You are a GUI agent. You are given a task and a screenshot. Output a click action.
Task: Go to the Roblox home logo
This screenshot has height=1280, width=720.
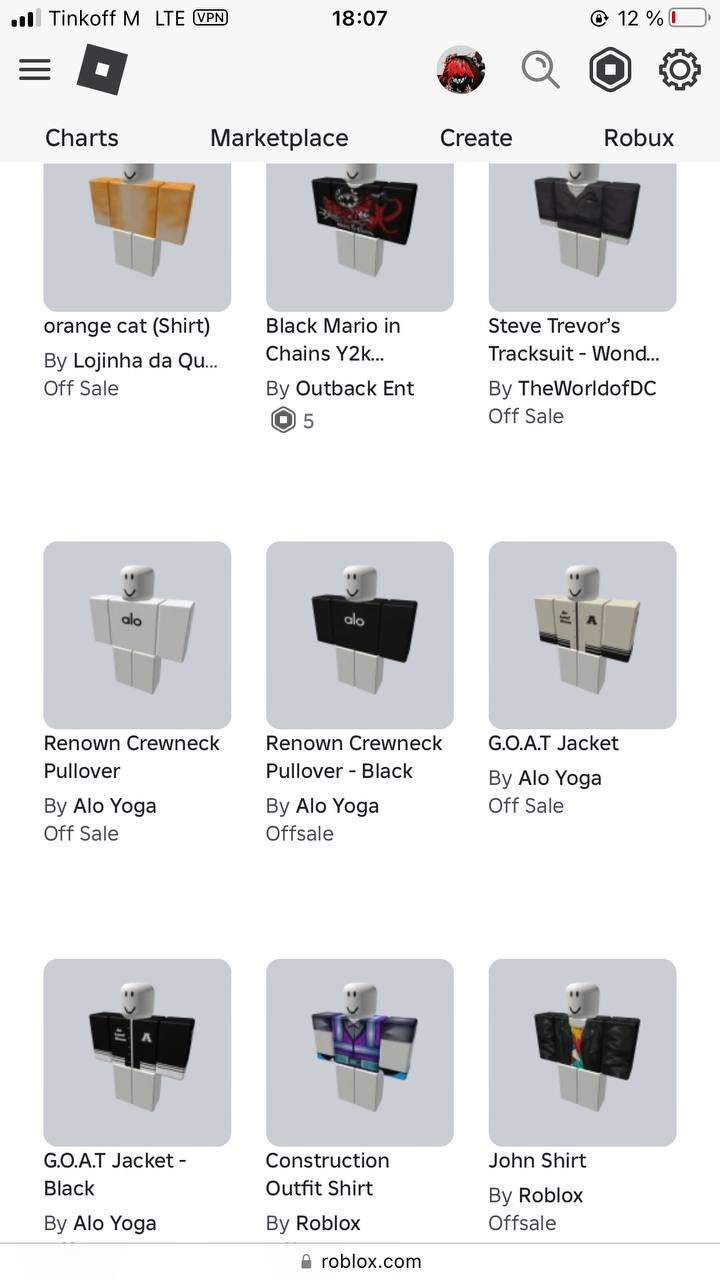click(x=102, y=70)
